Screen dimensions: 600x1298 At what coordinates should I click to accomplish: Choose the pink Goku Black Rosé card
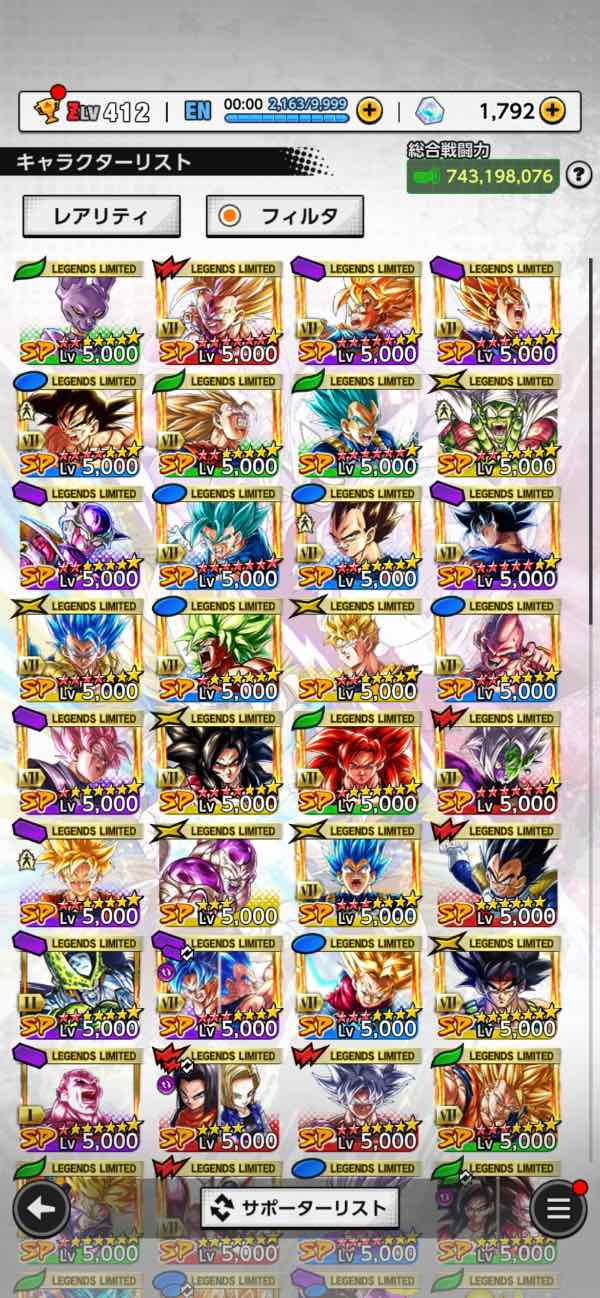[x=78, y=762]
